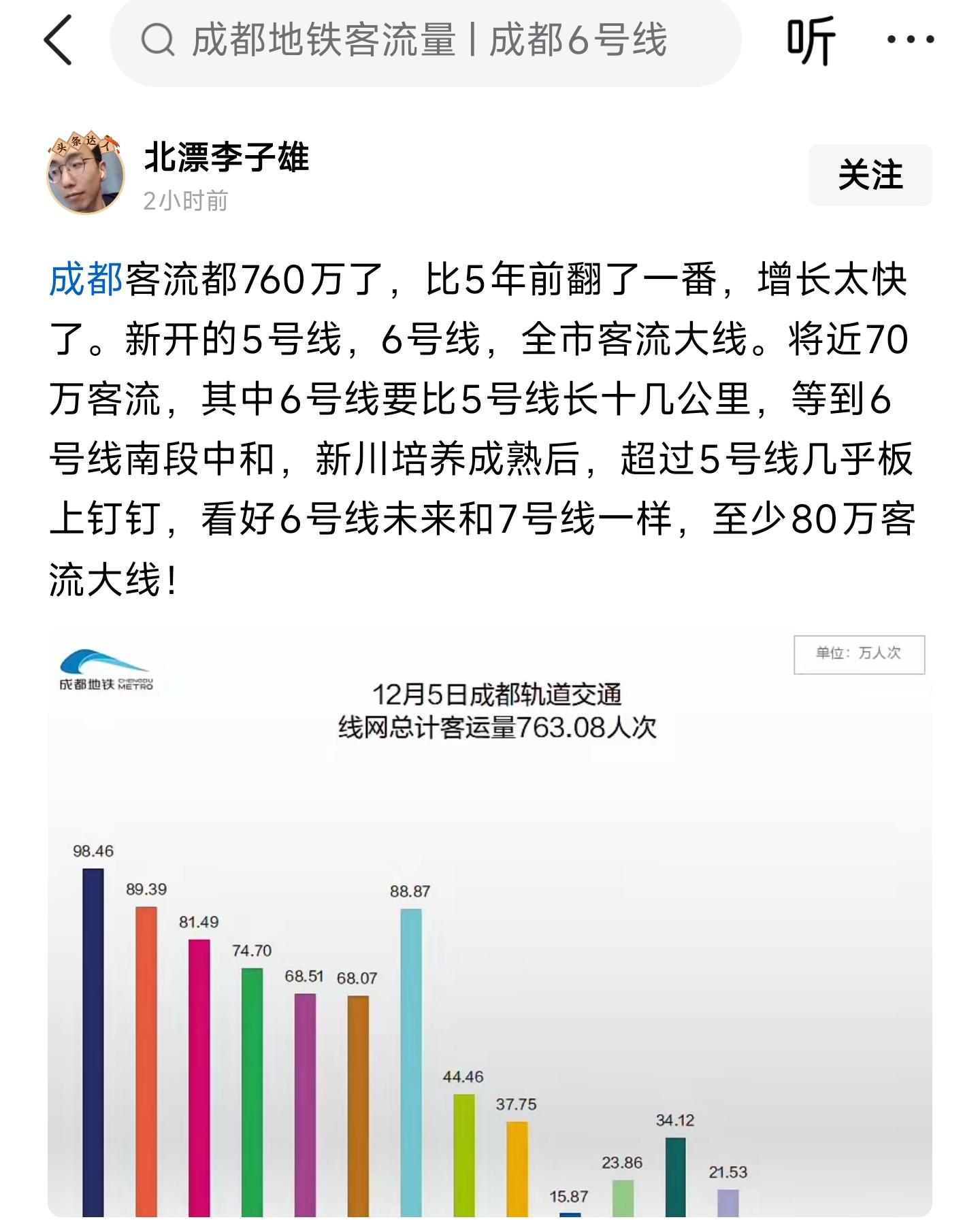The width and height of the screenshot is (980, 1224).
Task: Open the three-dot overflow menu
Action: coord(910,39)
